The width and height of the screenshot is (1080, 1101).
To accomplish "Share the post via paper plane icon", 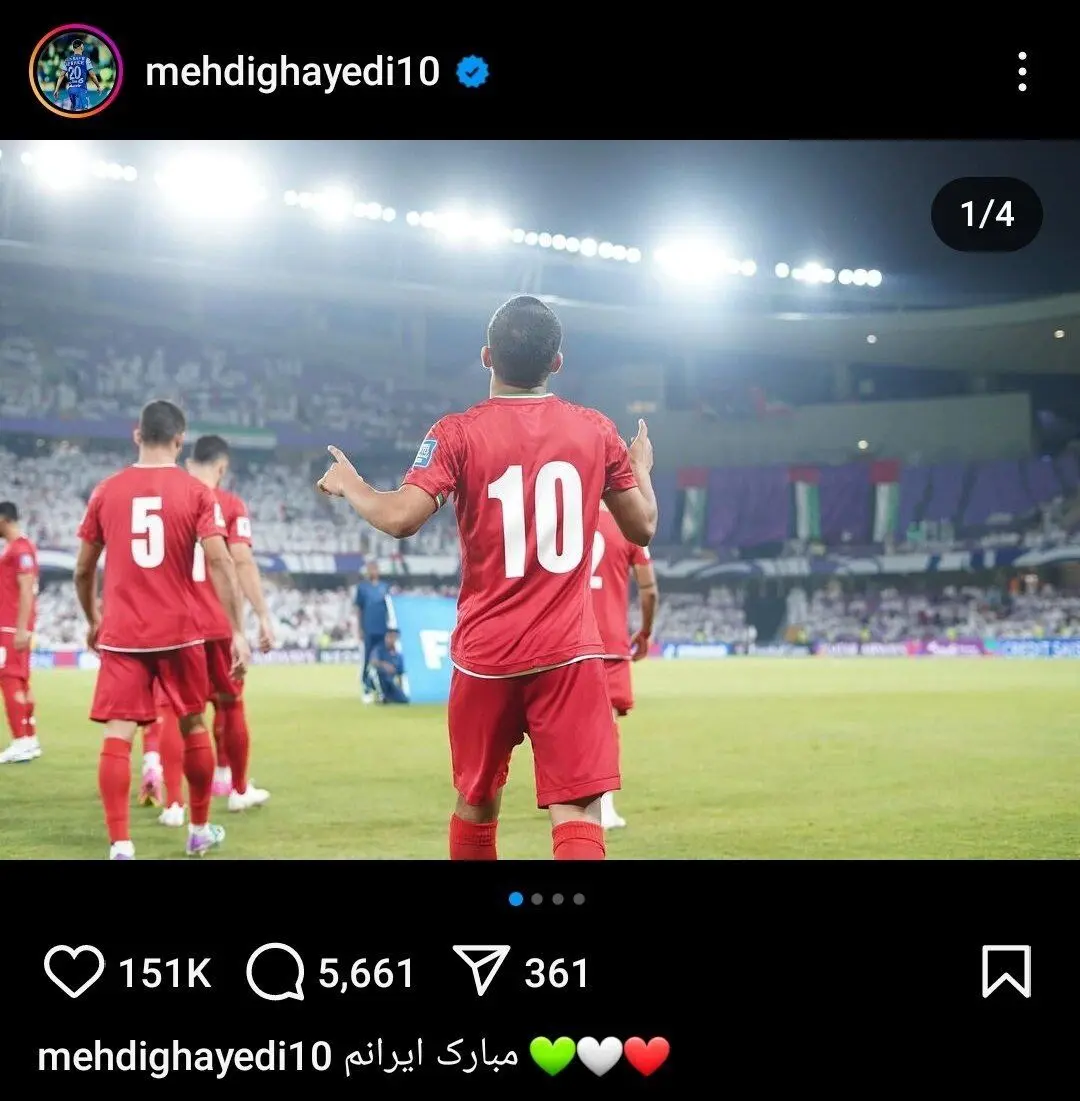I will coord(481,970).
